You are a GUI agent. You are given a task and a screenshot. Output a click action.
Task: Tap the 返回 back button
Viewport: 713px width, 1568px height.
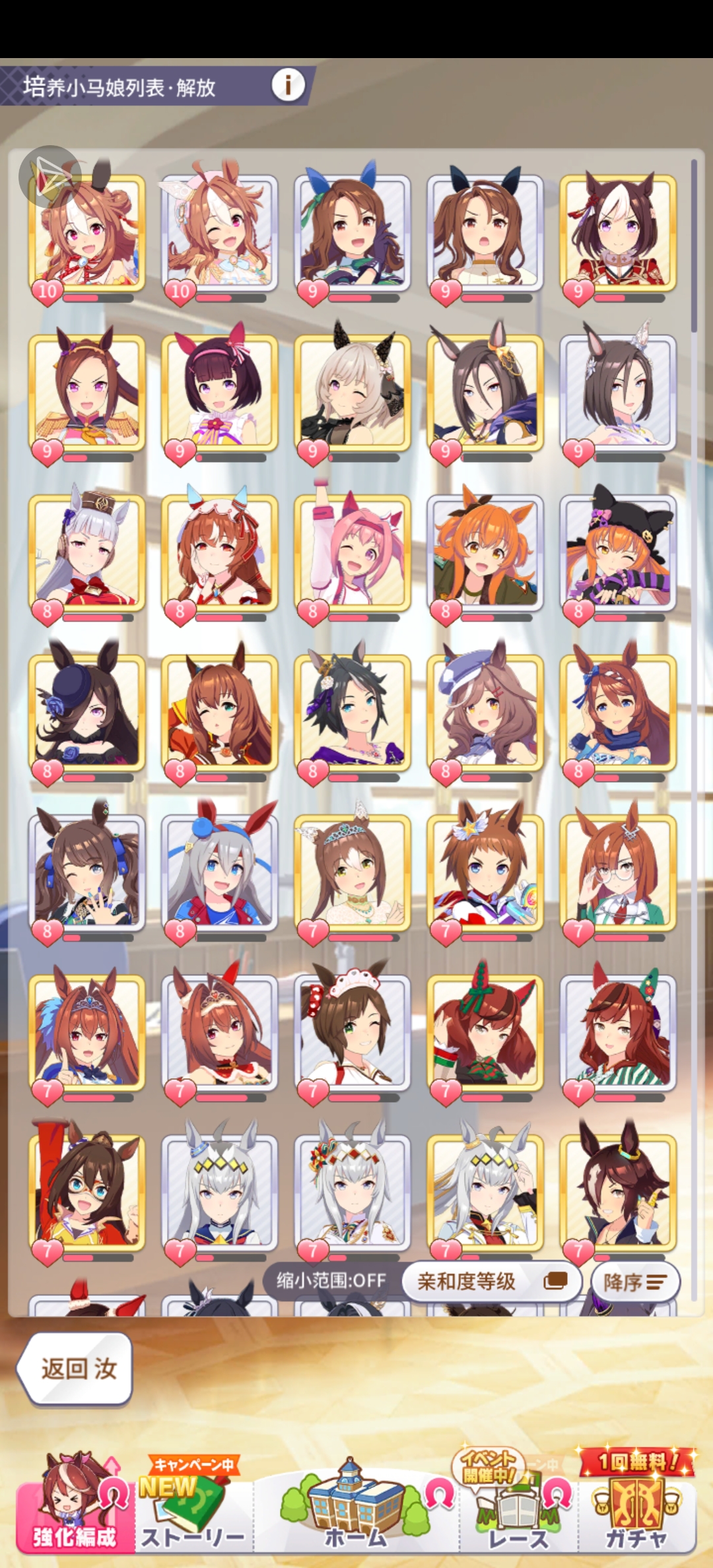[78, 1369]
